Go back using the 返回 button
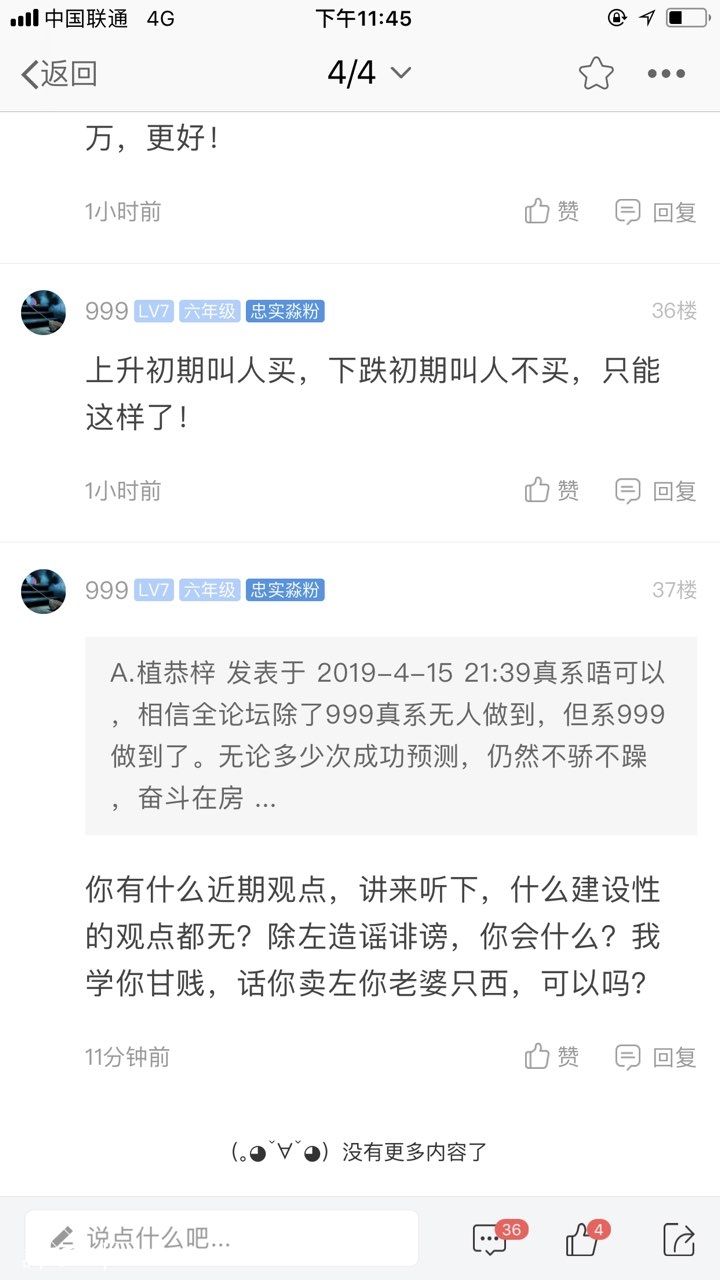The height and width of the screenshot is (1280, 720). pyautogui.click(x=60, y=73)
